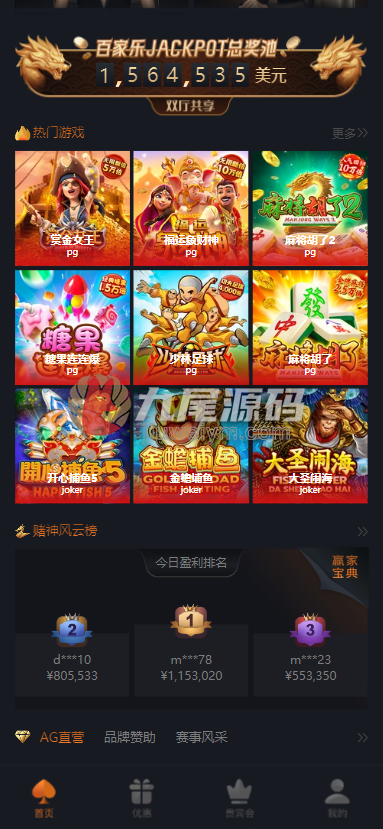Open the 福运象财神 game

tap(191, 208)
